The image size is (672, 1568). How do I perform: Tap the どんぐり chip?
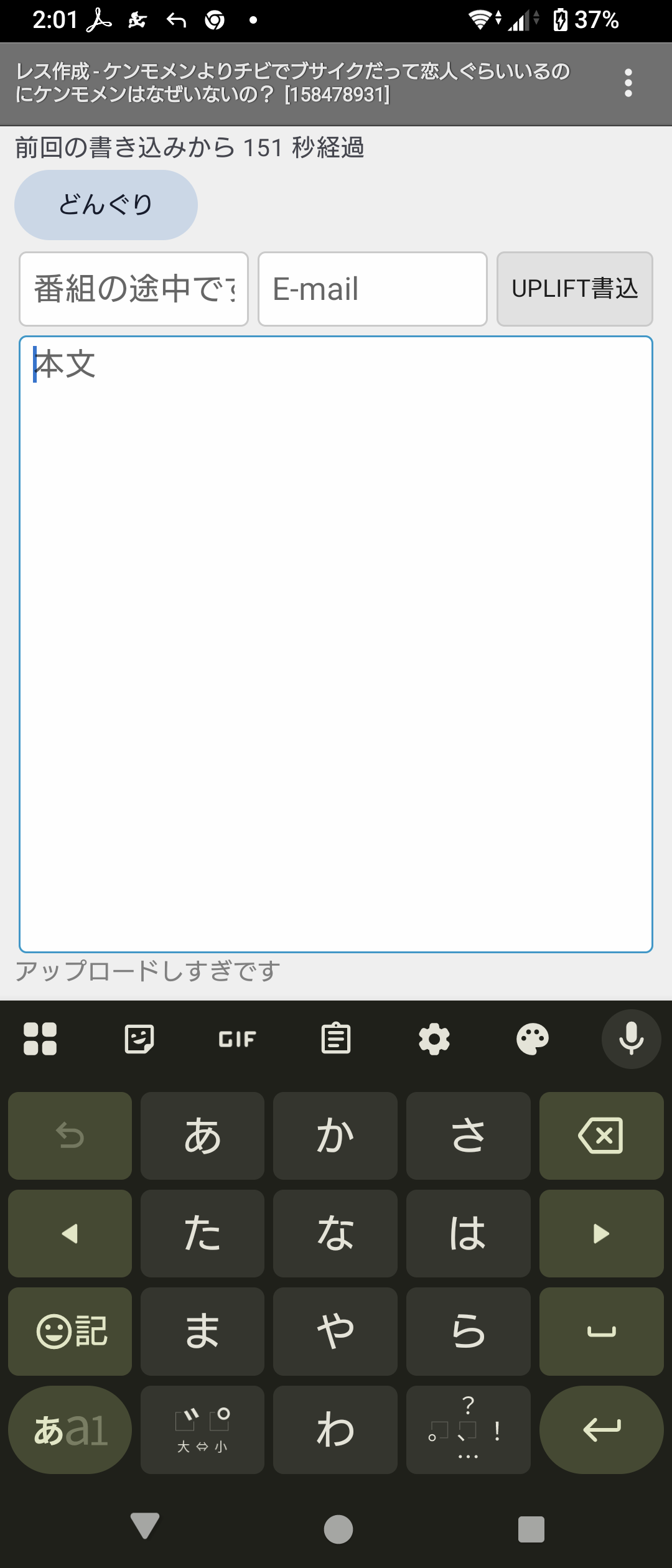click(x=106, y=205)
